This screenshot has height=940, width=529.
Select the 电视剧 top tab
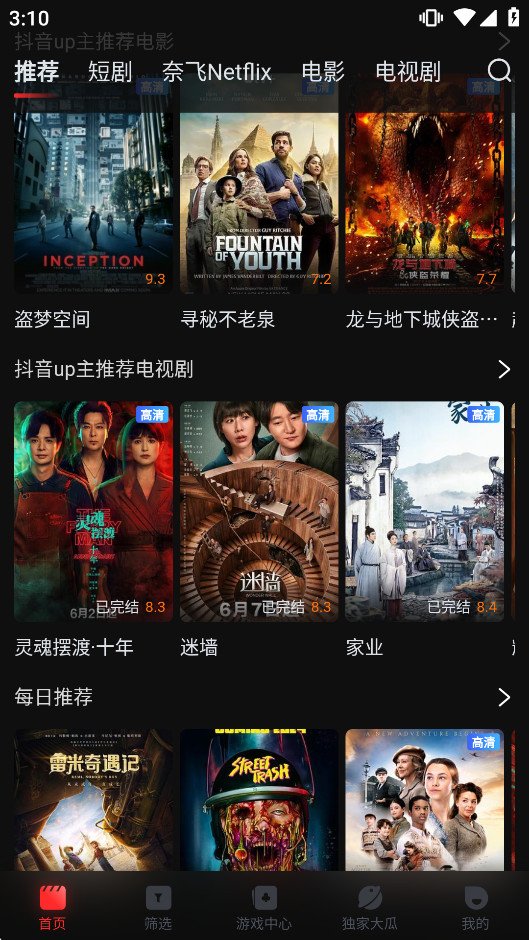408,71
